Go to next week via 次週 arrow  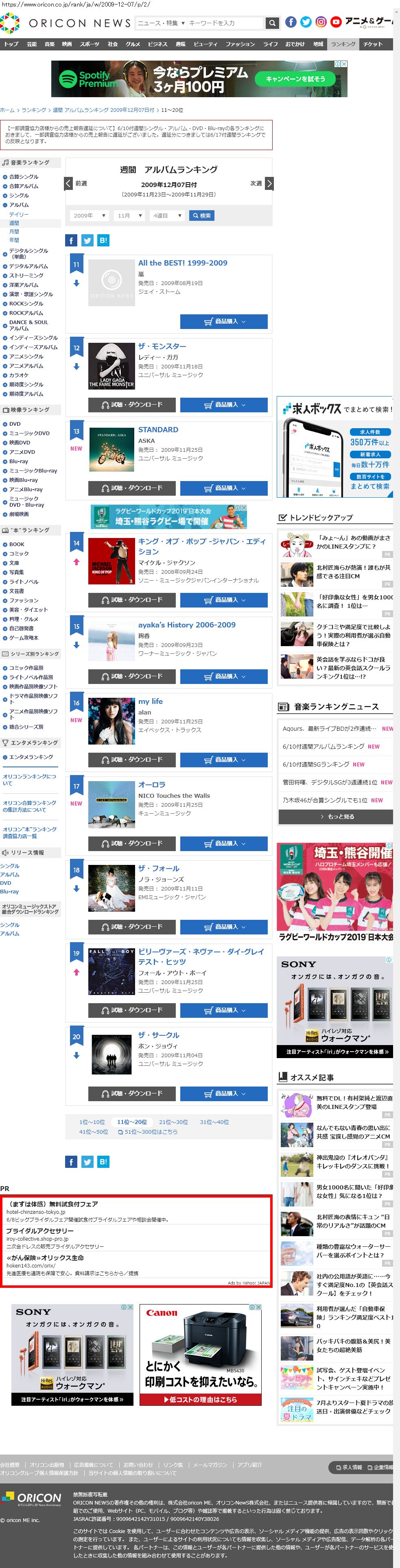[x=269, y=183]
